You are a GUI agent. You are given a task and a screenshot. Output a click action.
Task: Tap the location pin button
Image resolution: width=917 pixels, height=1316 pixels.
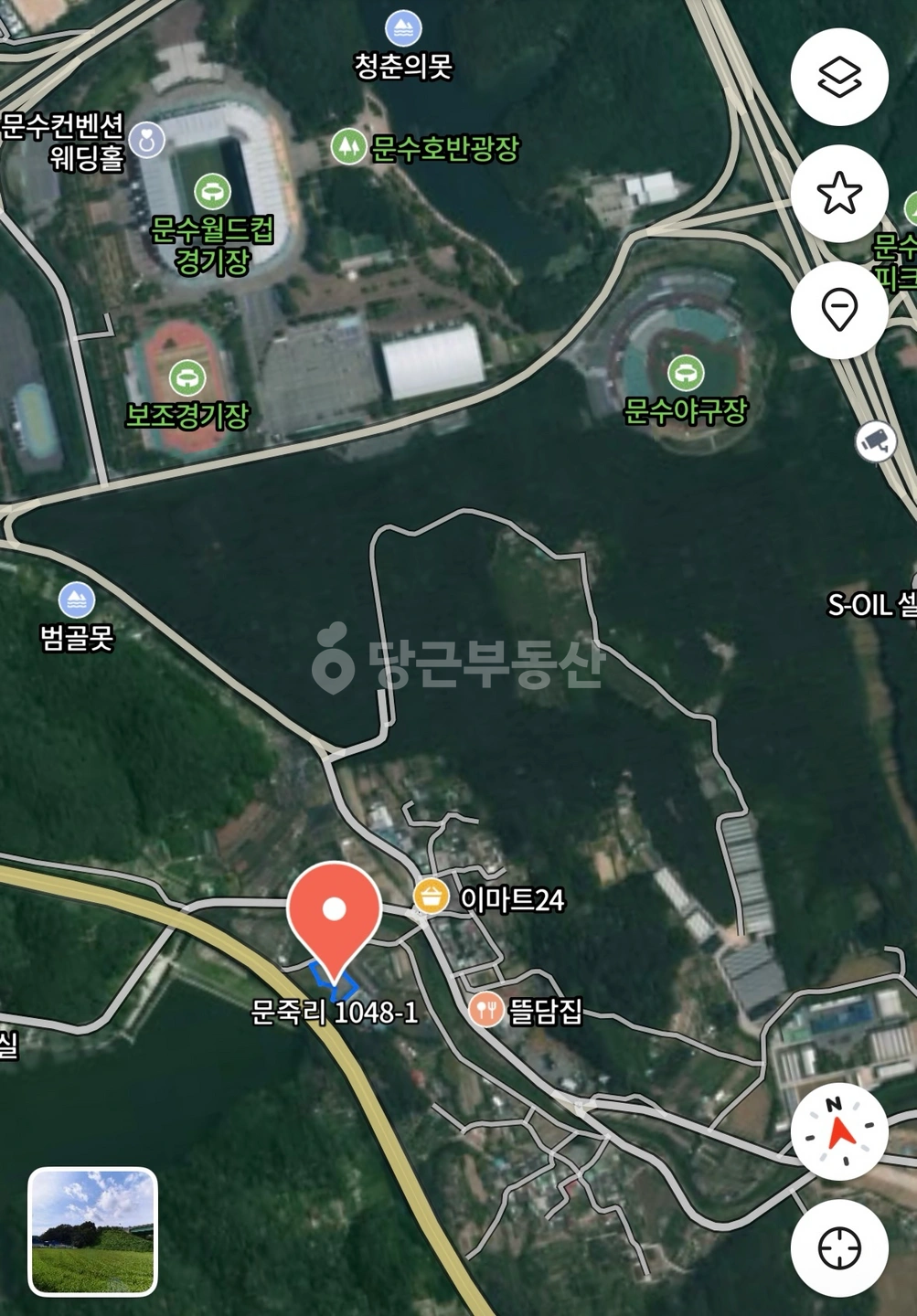tap(838, 310)
